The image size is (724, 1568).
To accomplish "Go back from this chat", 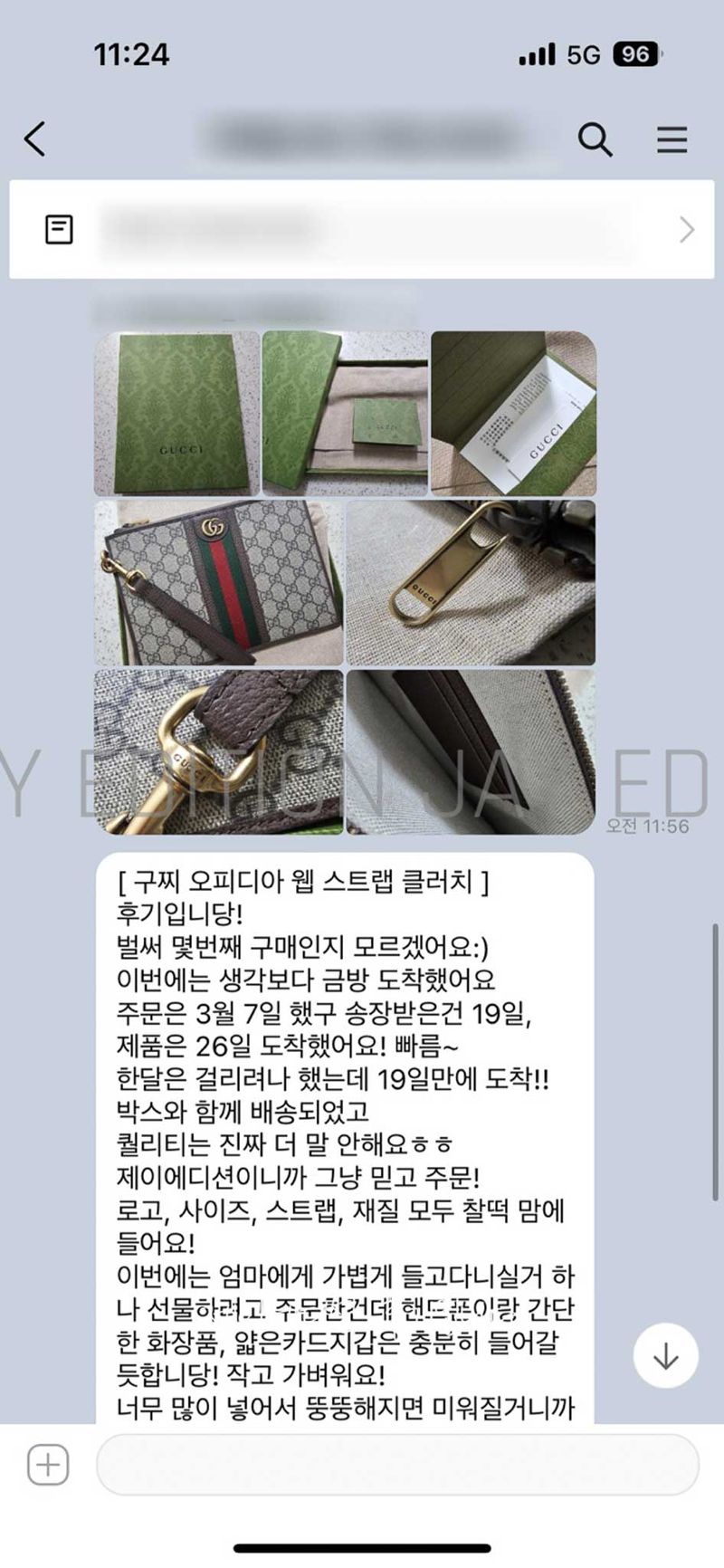I will click(x=34, y=139).
